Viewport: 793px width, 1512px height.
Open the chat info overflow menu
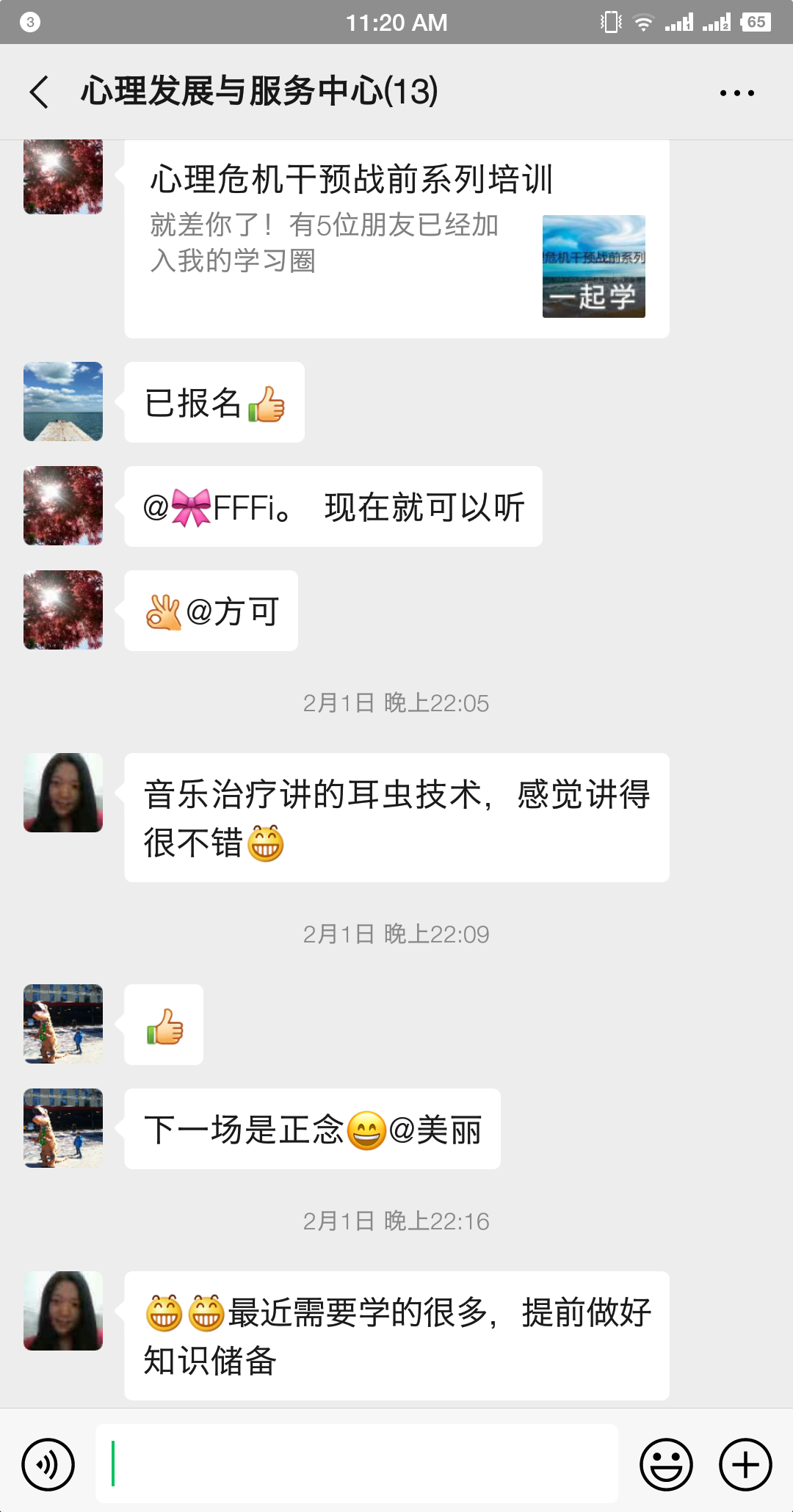click(736, 93)
